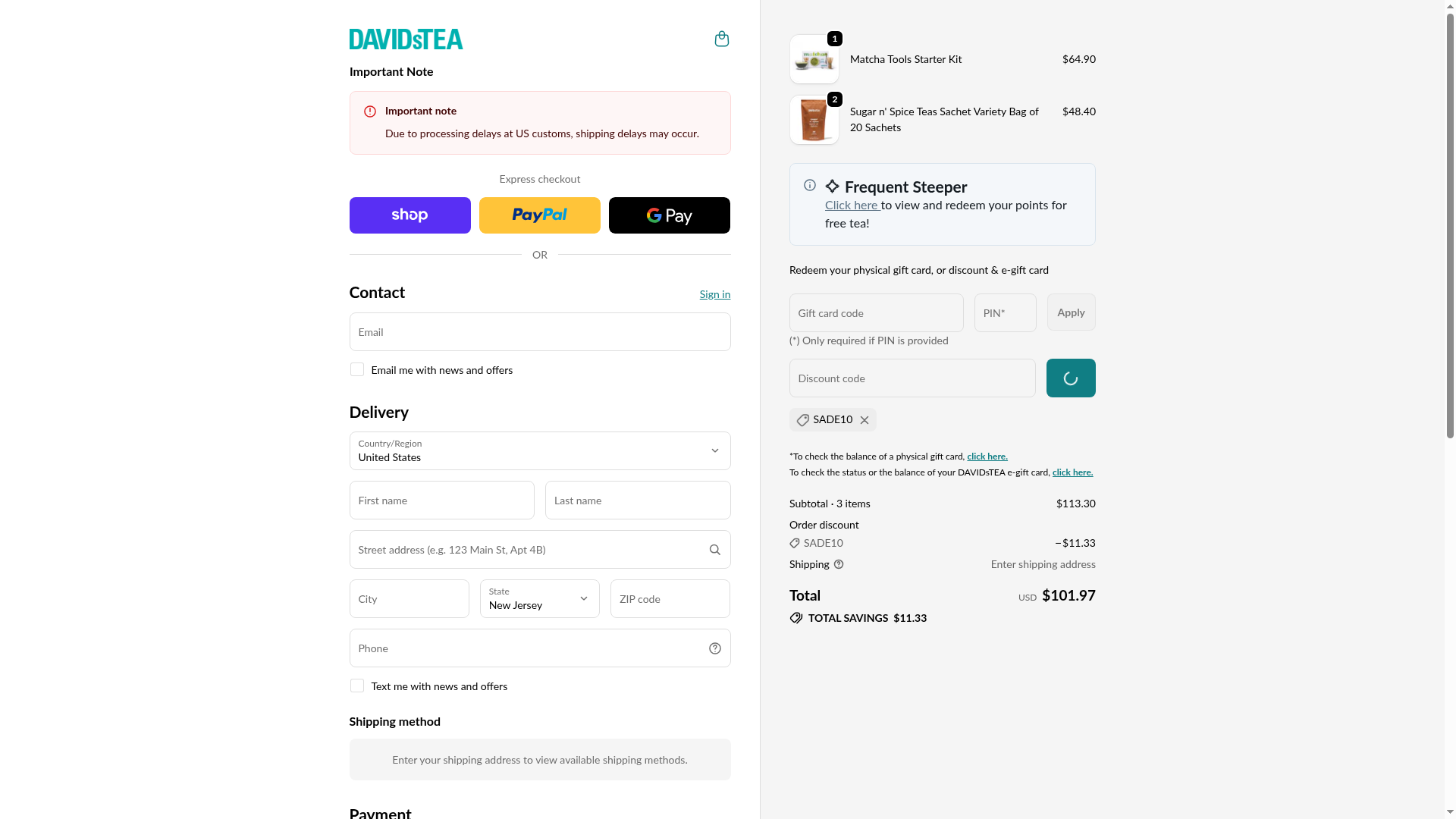
Task: Remove the SADE10 discount code
Action: tap(864, 420)
